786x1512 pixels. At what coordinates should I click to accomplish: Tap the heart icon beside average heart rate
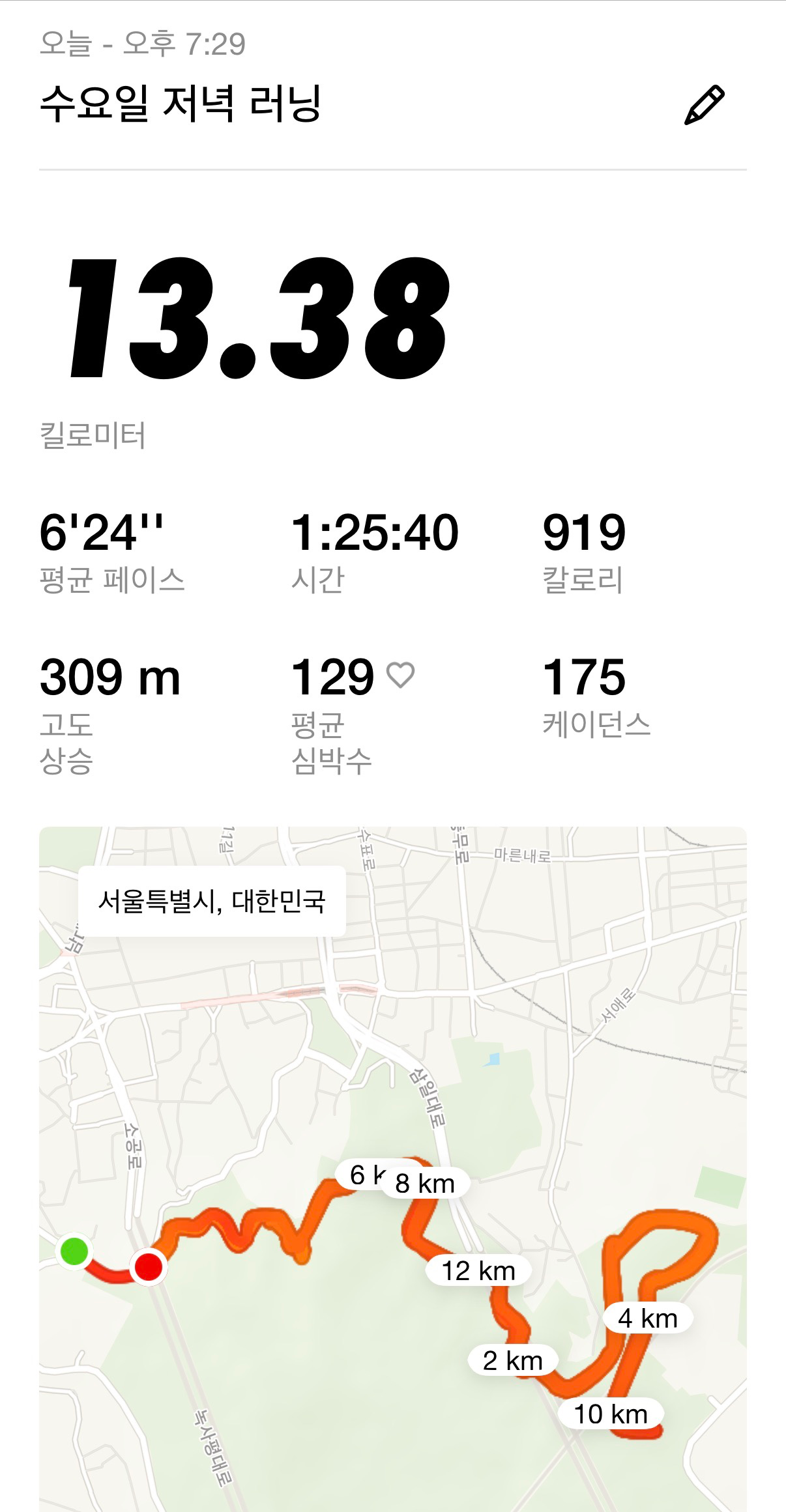click(x=401, y=676)
